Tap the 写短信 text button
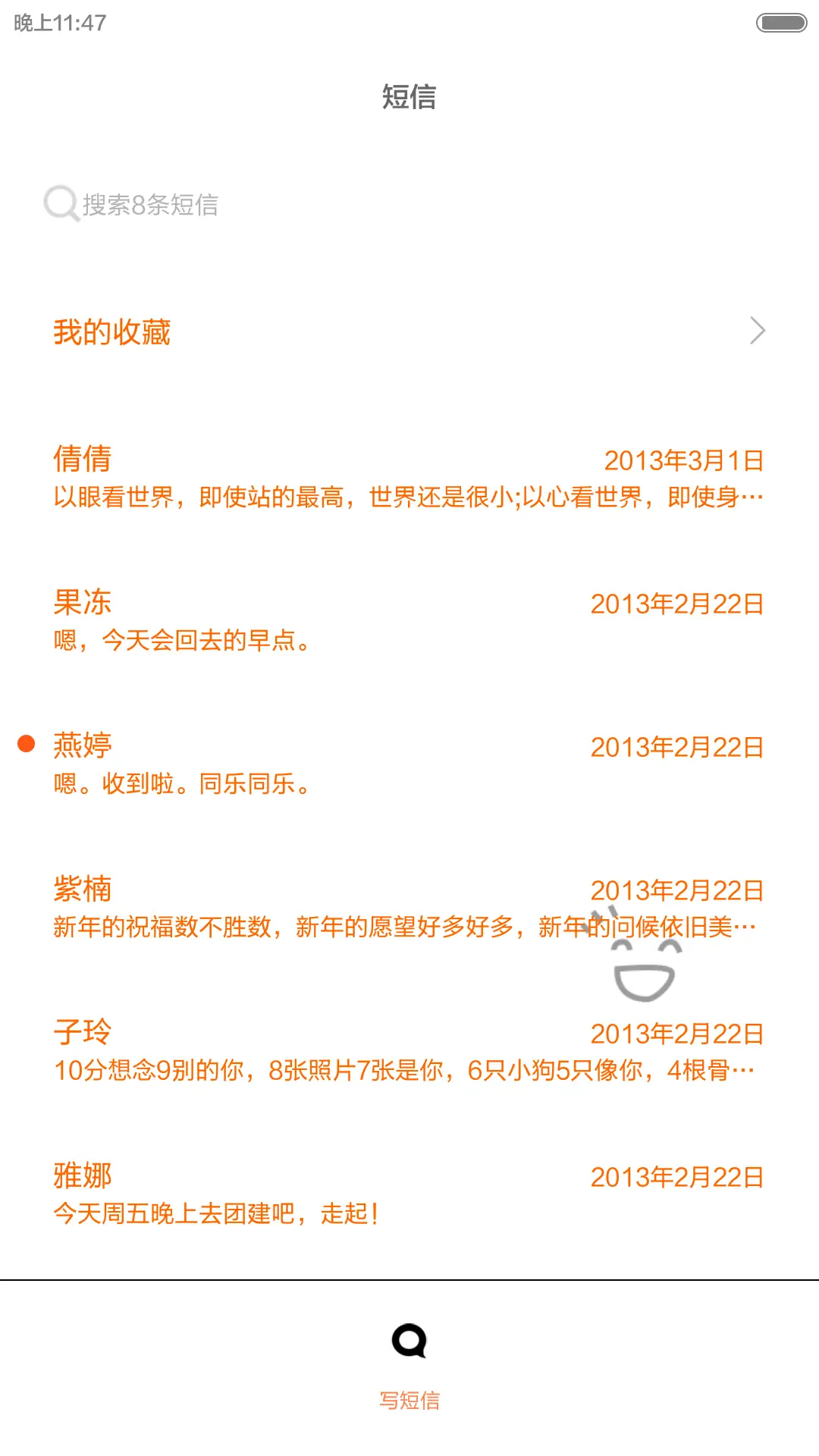Viewport: 819px width, 1456px height. point(409,1399)
